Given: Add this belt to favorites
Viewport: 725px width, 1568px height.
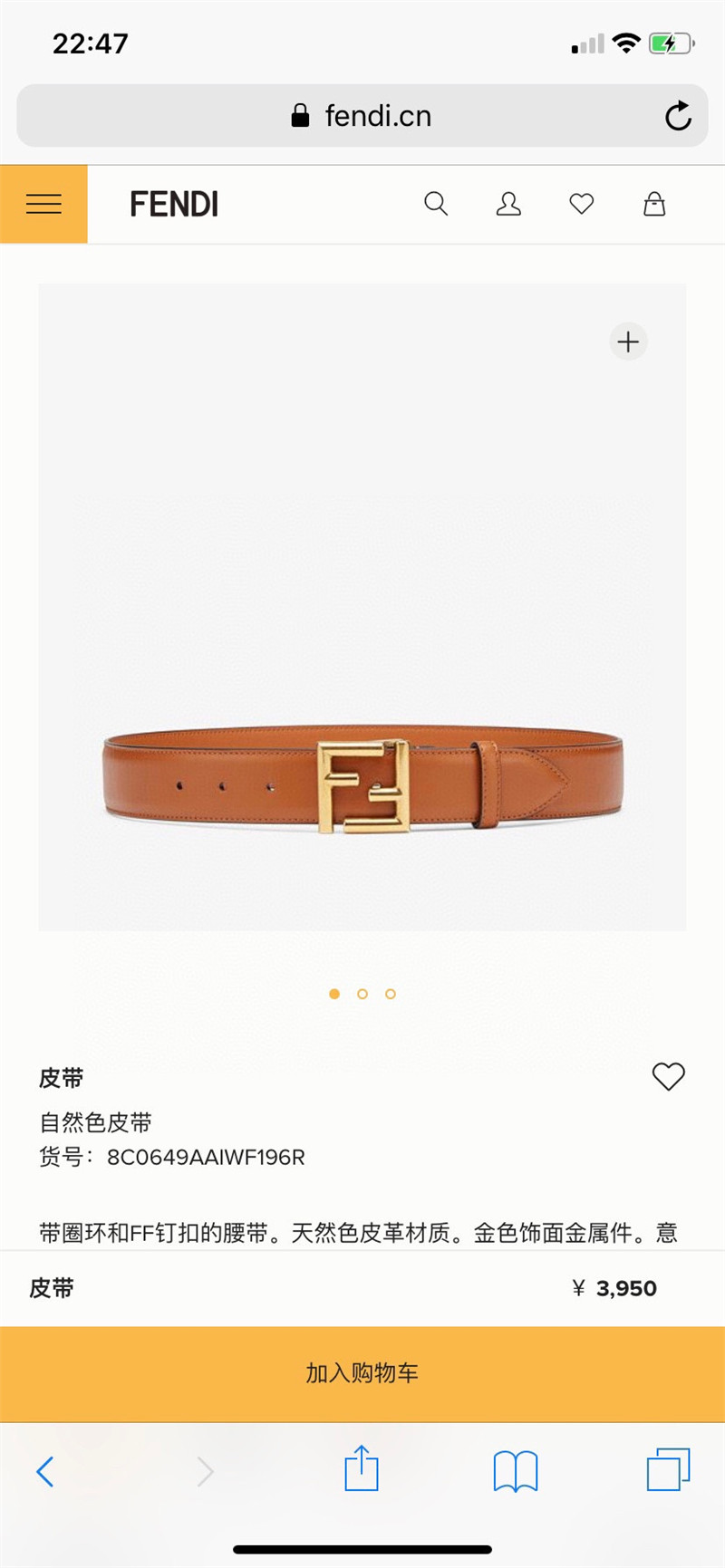Looking at the screenshot, I should [x=669, y=1076].
